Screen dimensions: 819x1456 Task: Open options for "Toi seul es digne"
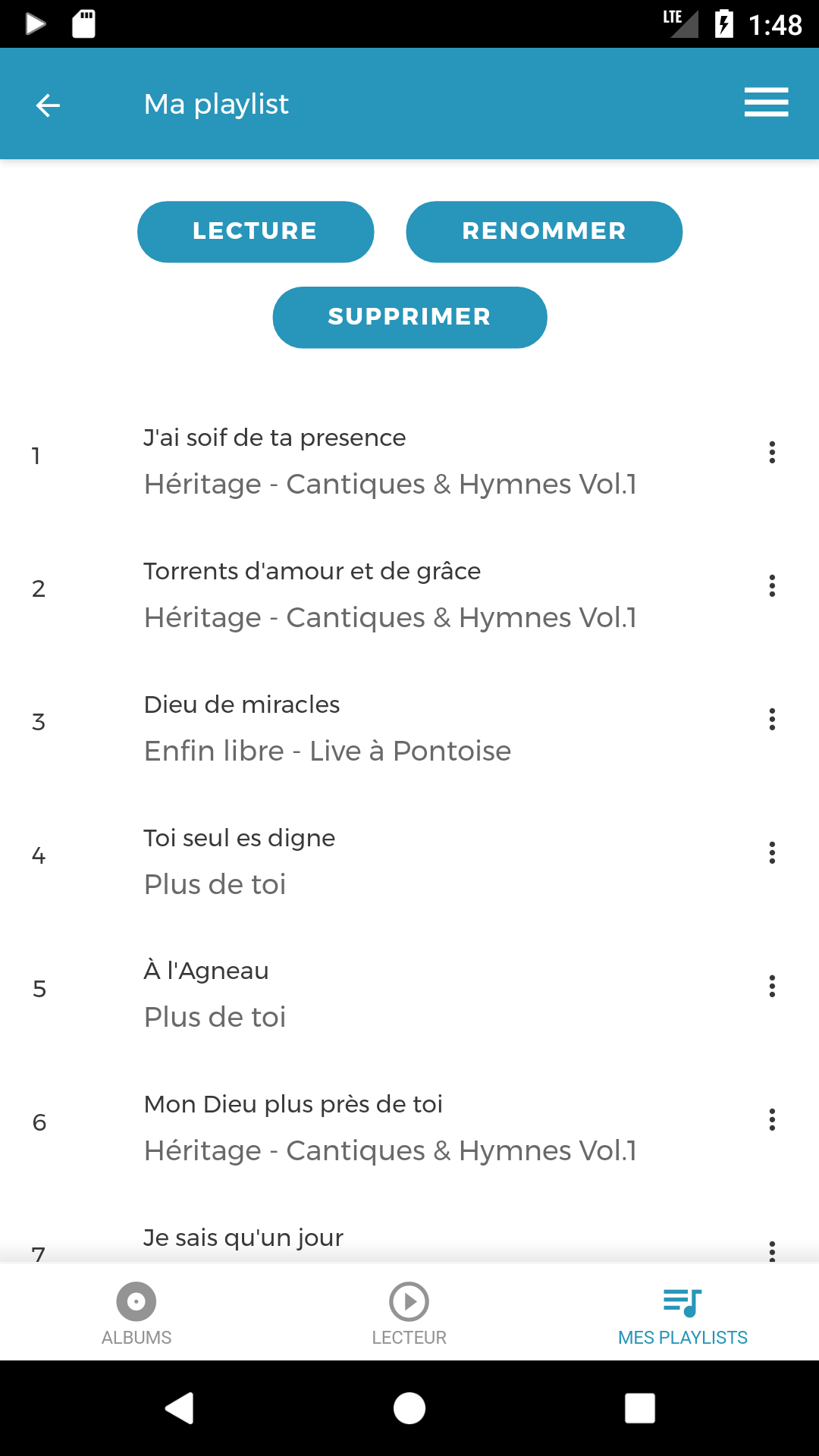coord(772,853)
